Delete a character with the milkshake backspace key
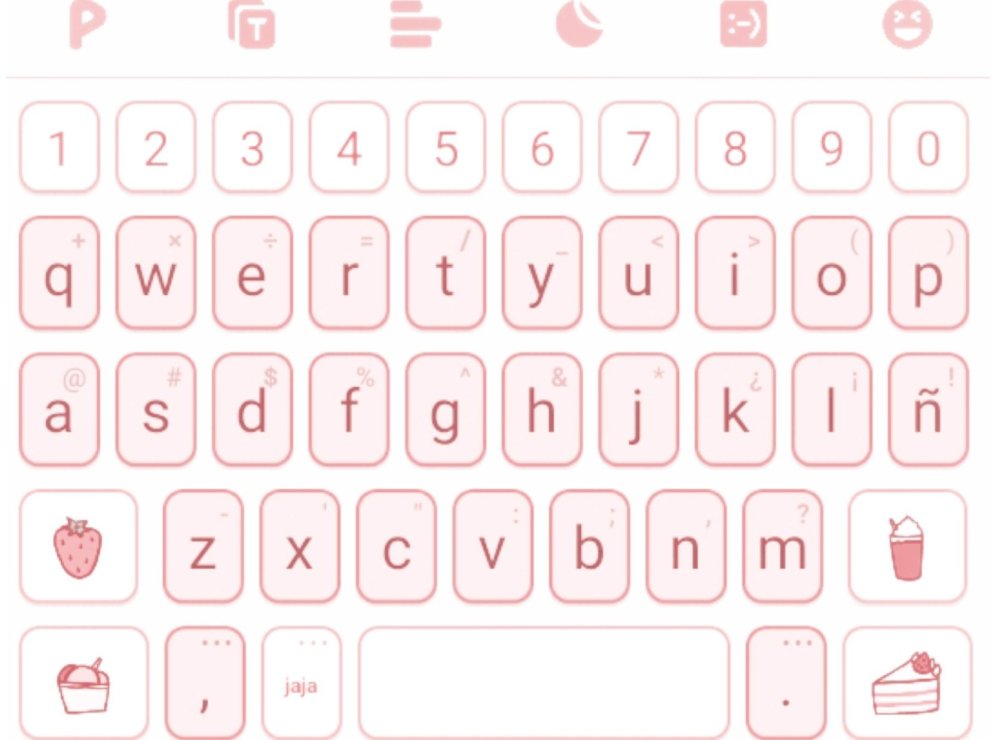Viewport: 1000px width, 740px height. click(907, 546)
